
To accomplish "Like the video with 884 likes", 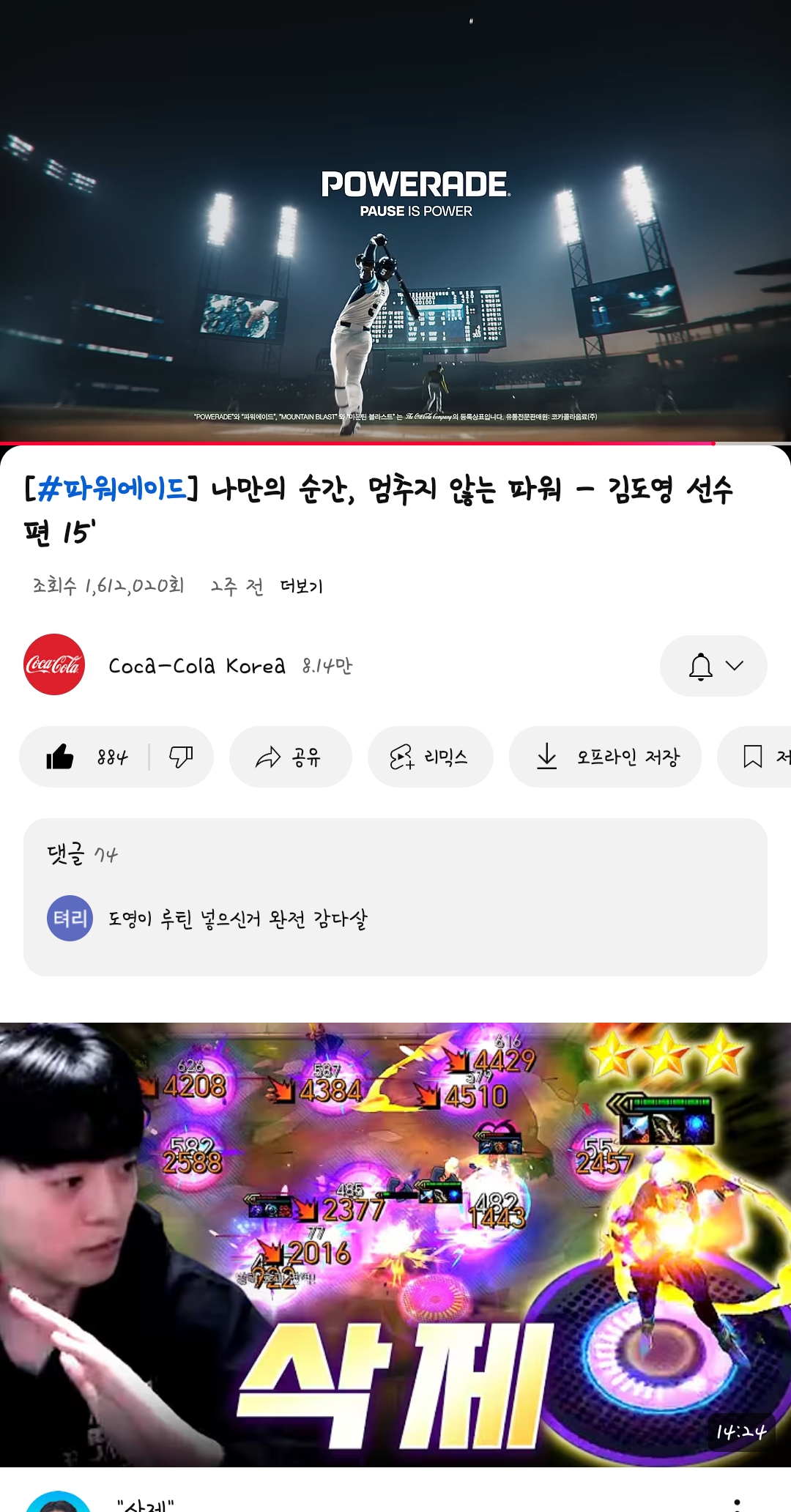I will point(84,757).
